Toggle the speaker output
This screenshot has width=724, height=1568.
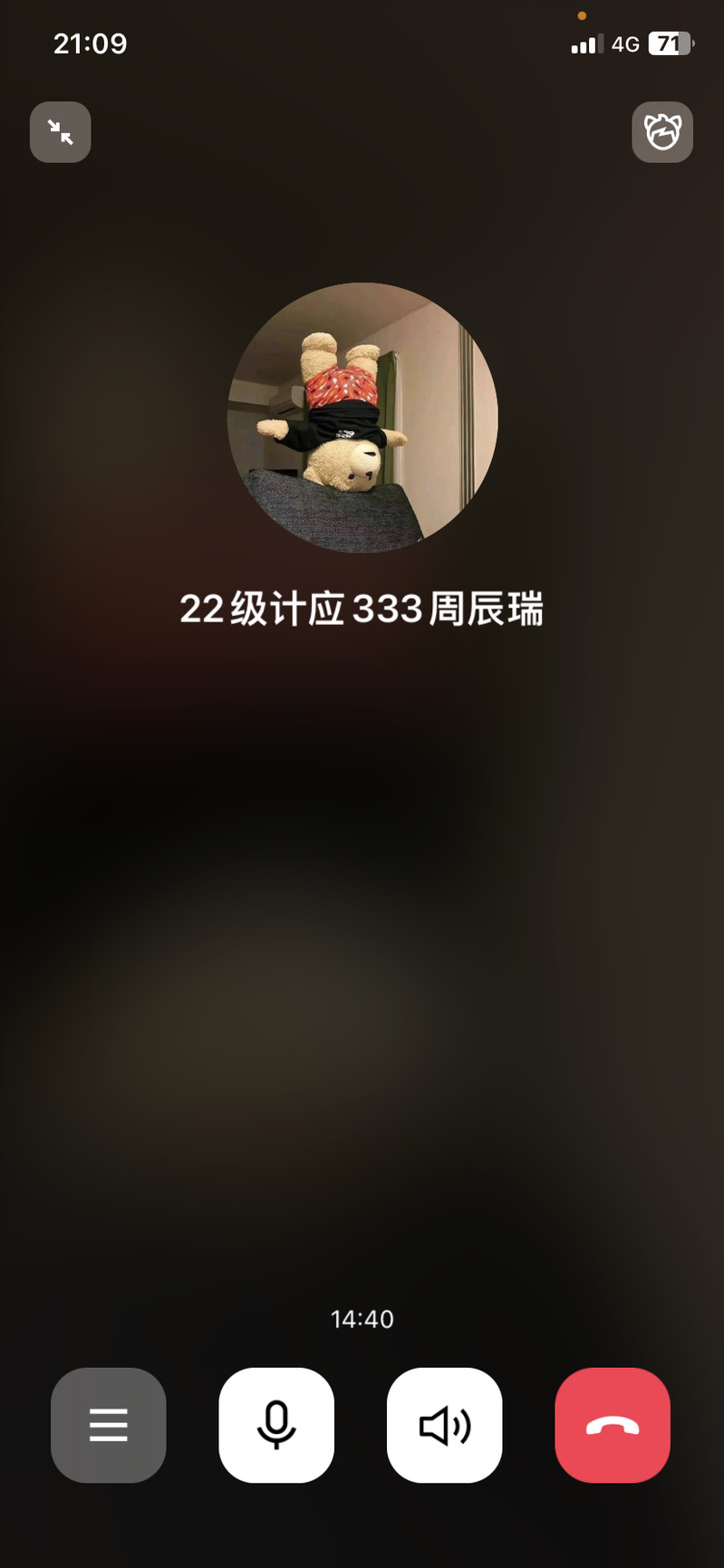click(x=444, y=1425)
